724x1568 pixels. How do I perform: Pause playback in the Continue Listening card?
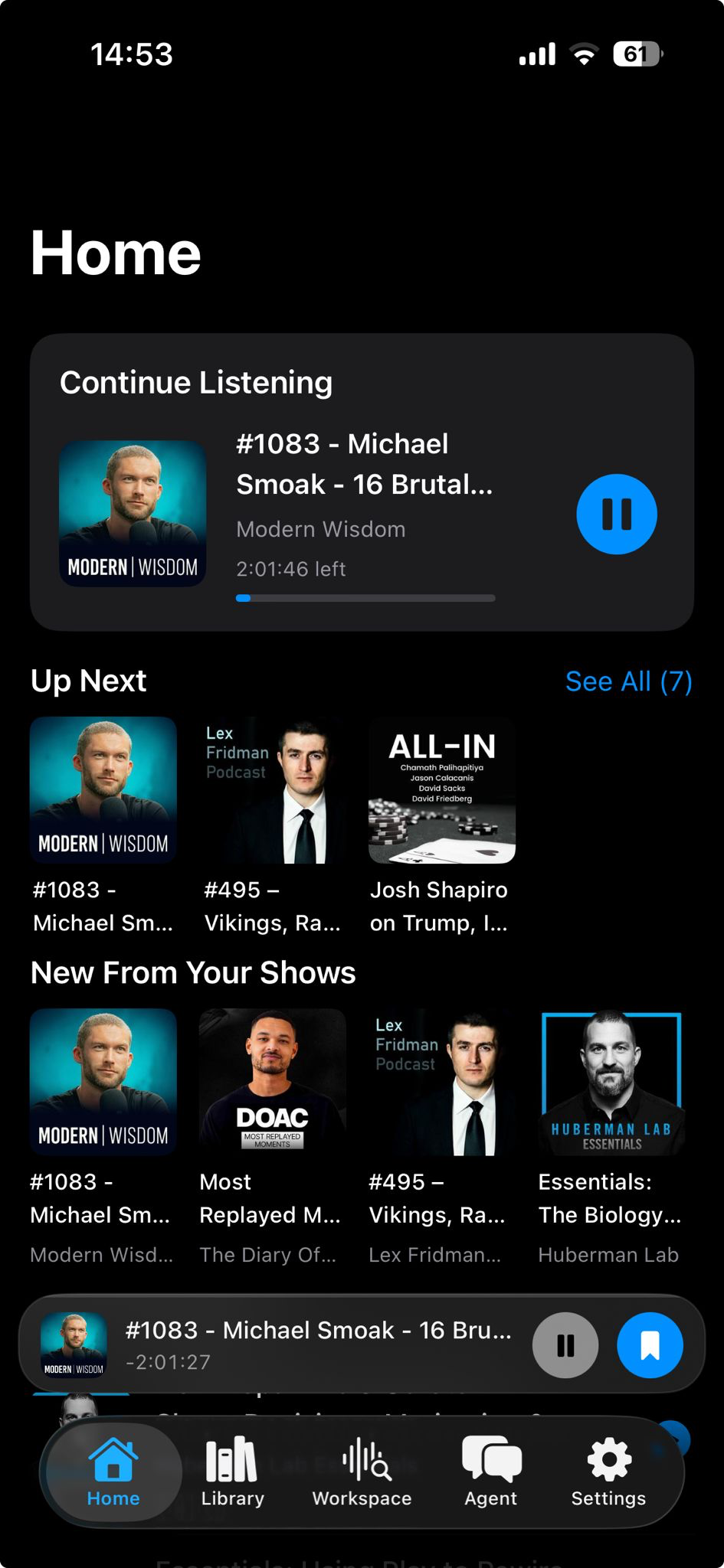617,514
